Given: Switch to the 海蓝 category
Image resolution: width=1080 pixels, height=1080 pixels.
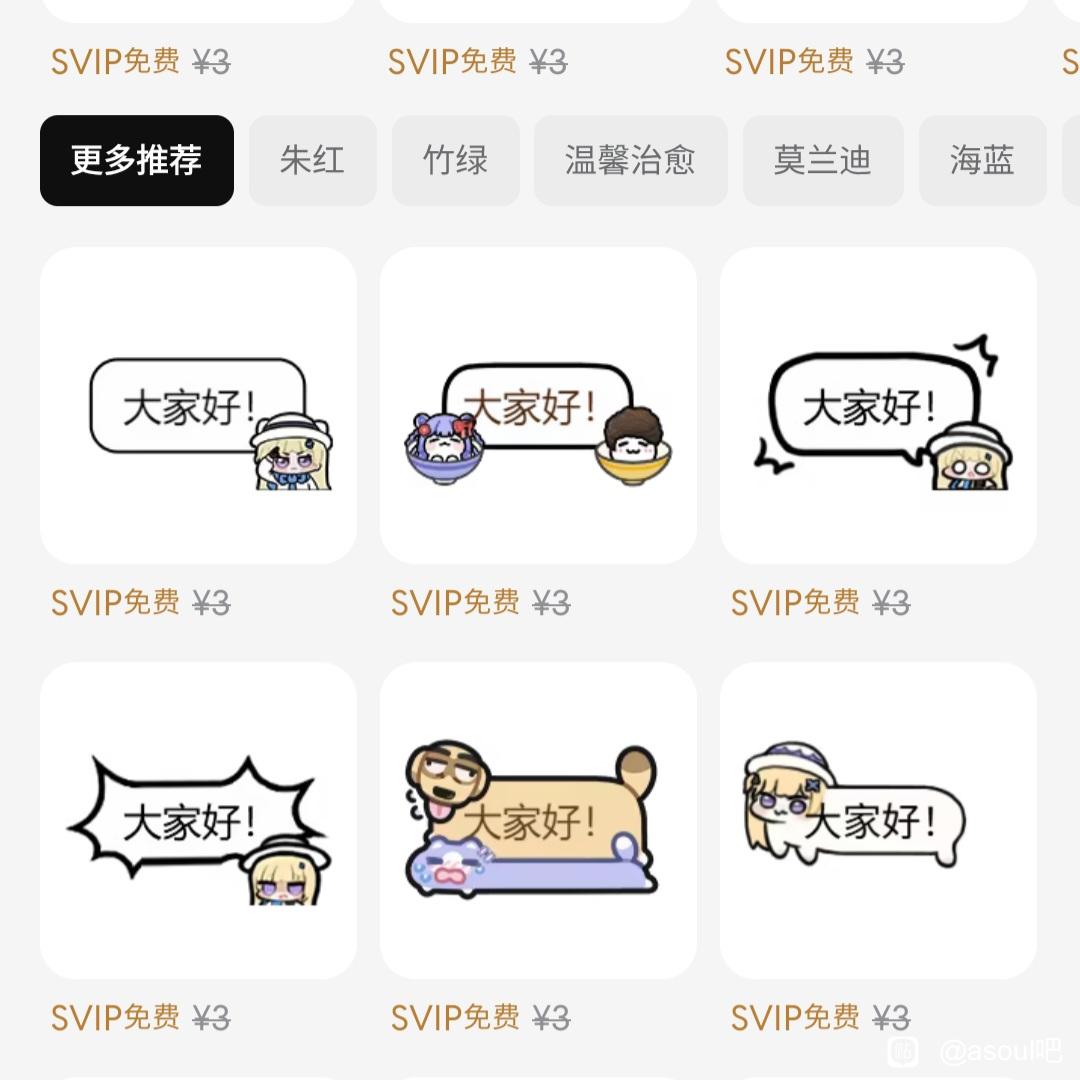Looking at the screenshot, I should 982,160.
